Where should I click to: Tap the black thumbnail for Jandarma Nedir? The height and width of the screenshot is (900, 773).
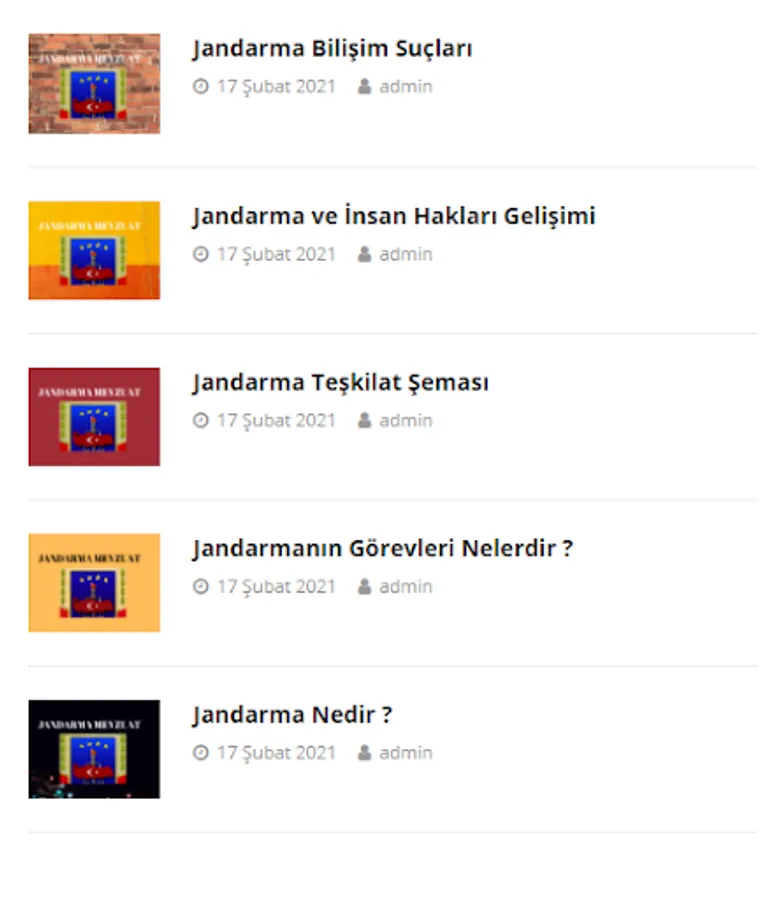tap(94, 749)
